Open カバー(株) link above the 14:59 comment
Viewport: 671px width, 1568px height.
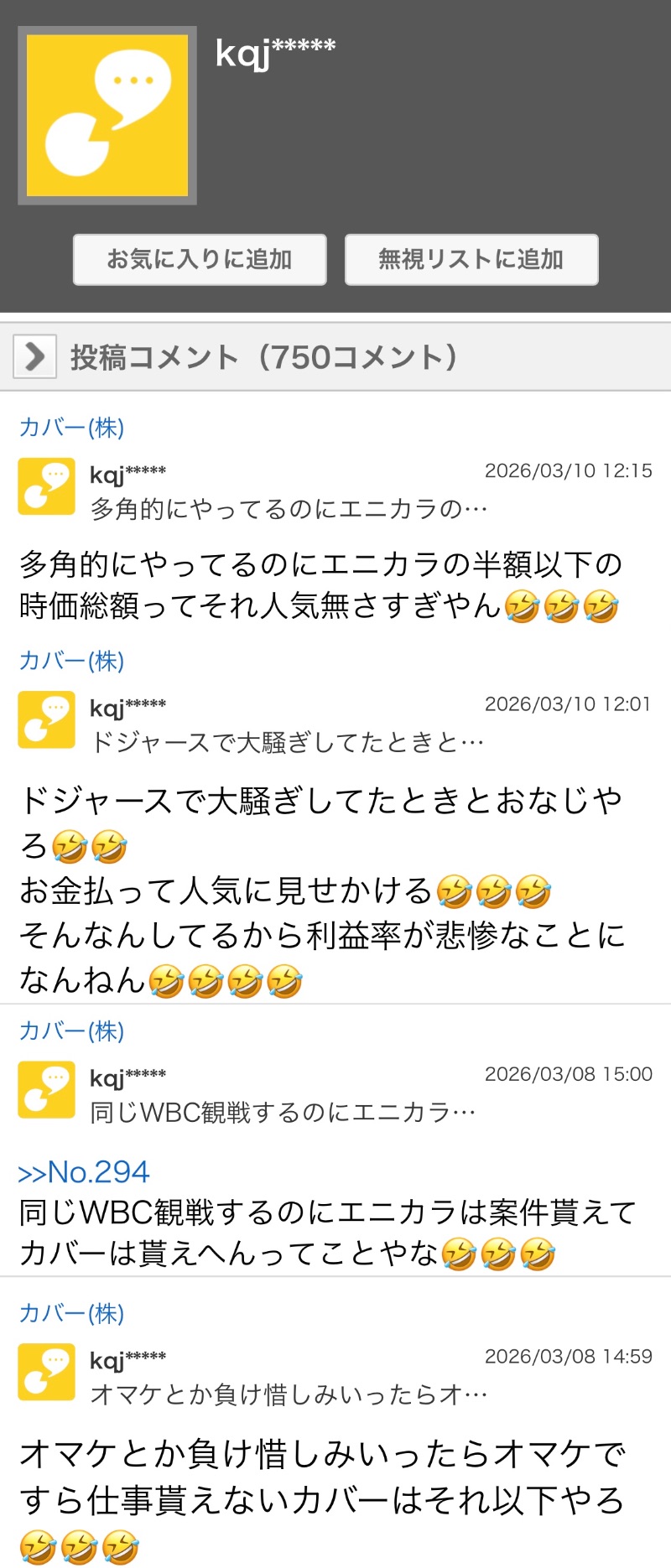tap(72, 1313)
